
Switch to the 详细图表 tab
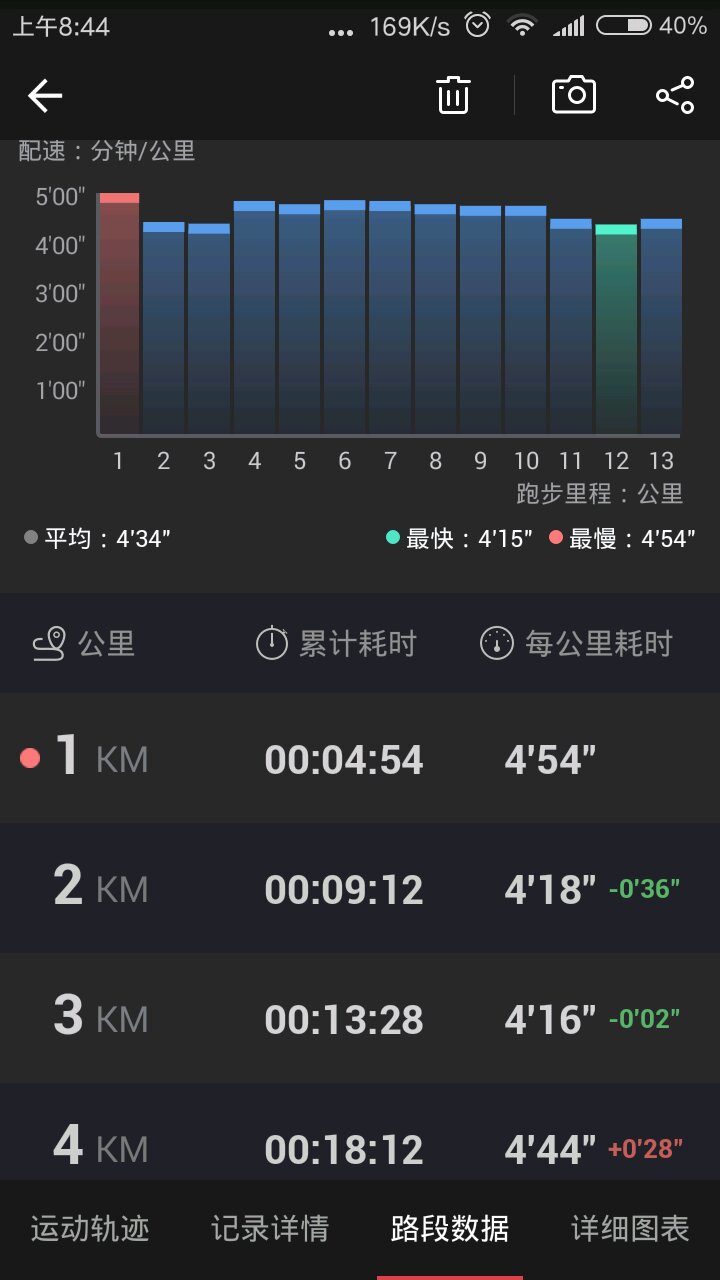click(x=630, y=1228)
